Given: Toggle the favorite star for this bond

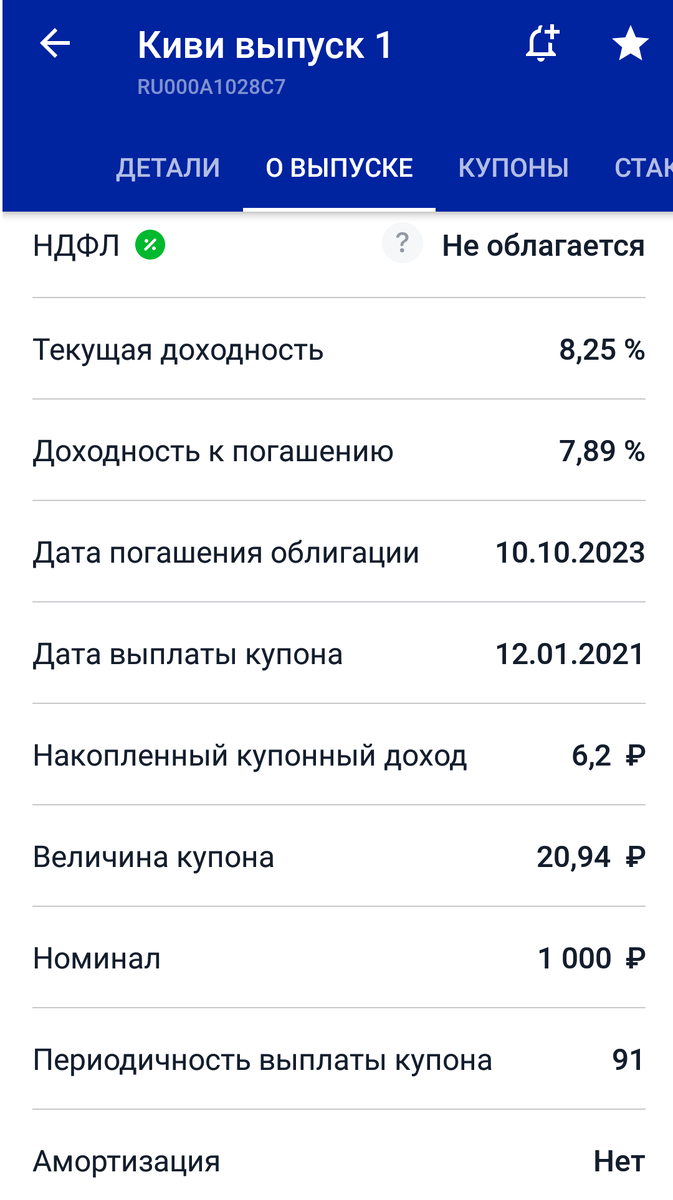Looking at the screenshot, I should coord(630,45).
